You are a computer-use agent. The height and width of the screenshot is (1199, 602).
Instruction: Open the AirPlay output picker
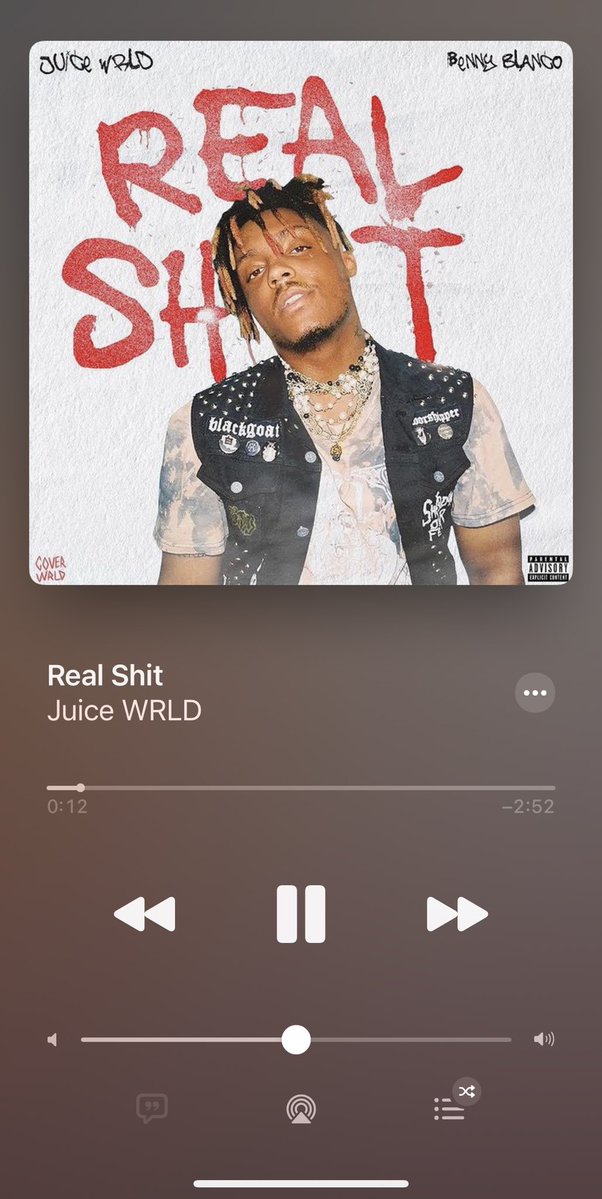click(300, 1108)
